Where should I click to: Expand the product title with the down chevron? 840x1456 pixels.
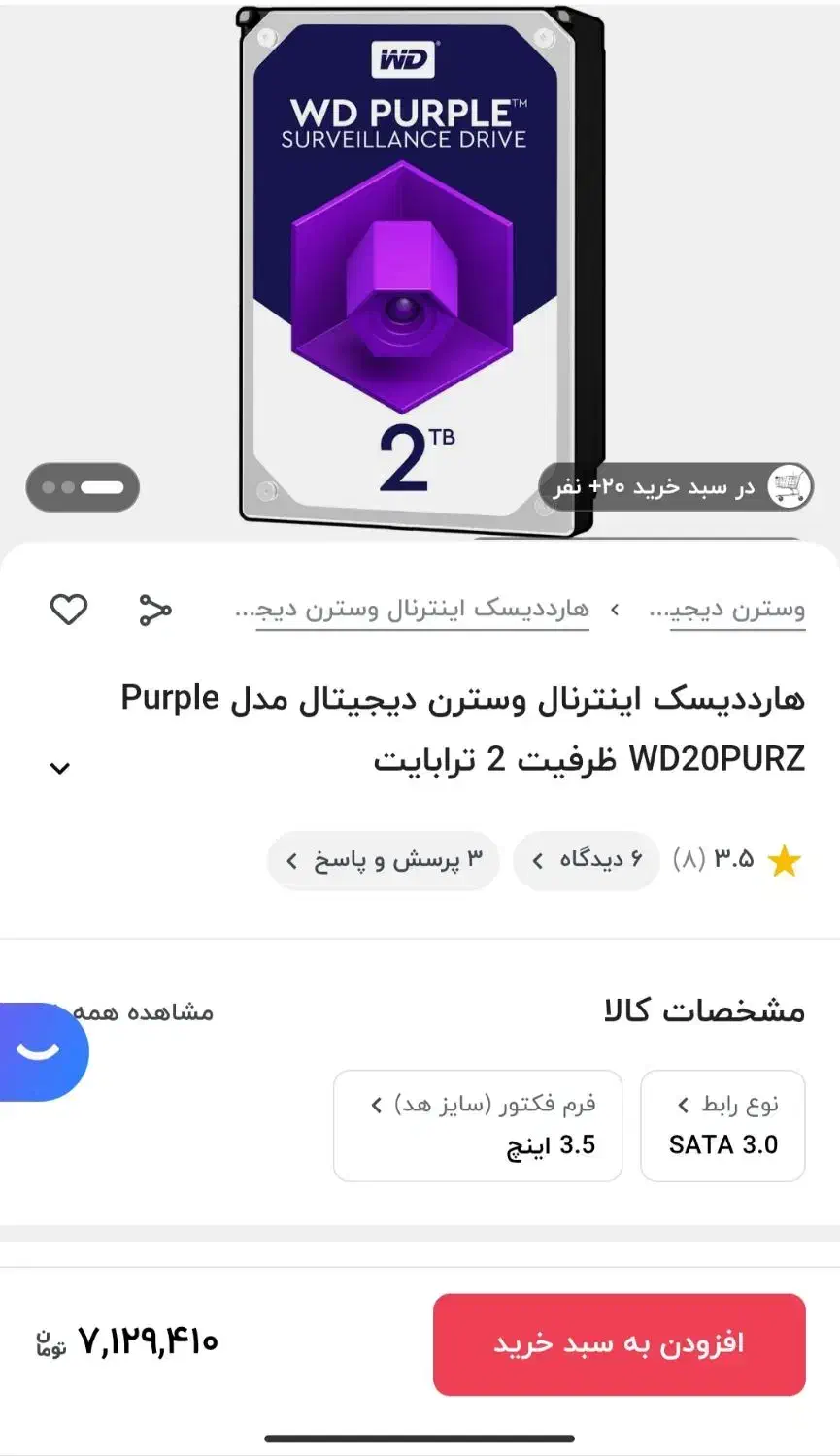pyautogui.click(x=60, y=767)
